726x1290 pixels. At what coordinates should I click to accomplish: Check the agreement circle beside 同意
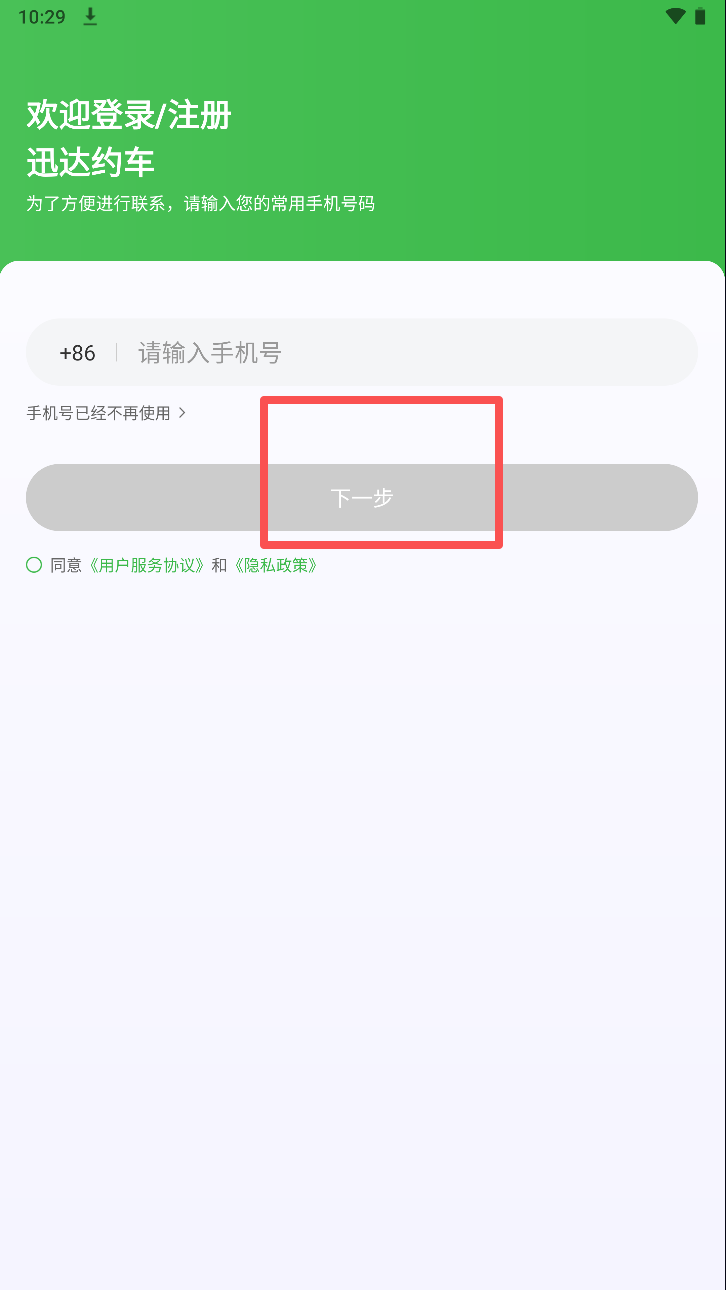[34, 565]
